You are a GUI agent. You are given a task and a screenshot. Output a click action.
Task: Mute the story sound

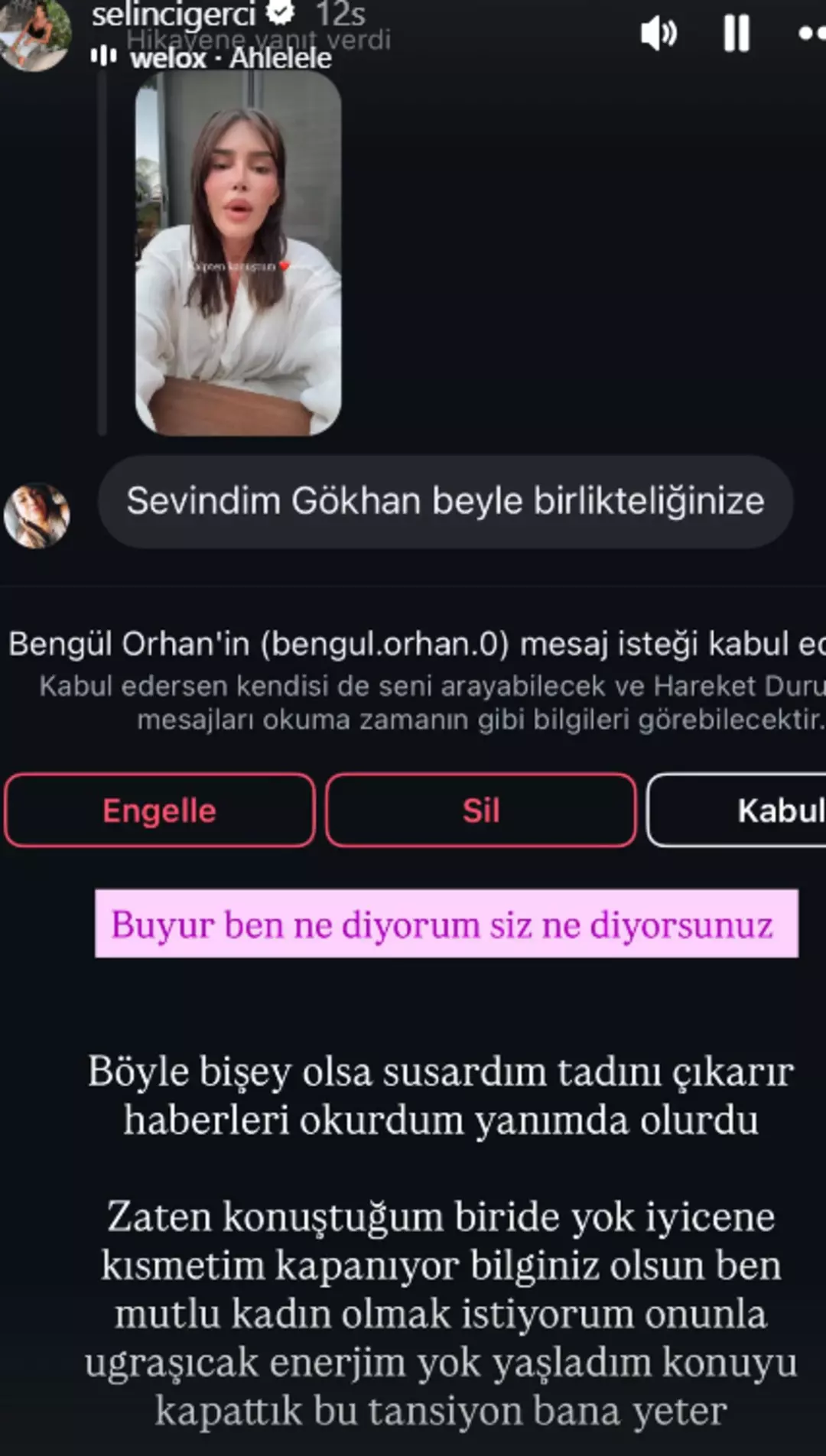[659, 34]
